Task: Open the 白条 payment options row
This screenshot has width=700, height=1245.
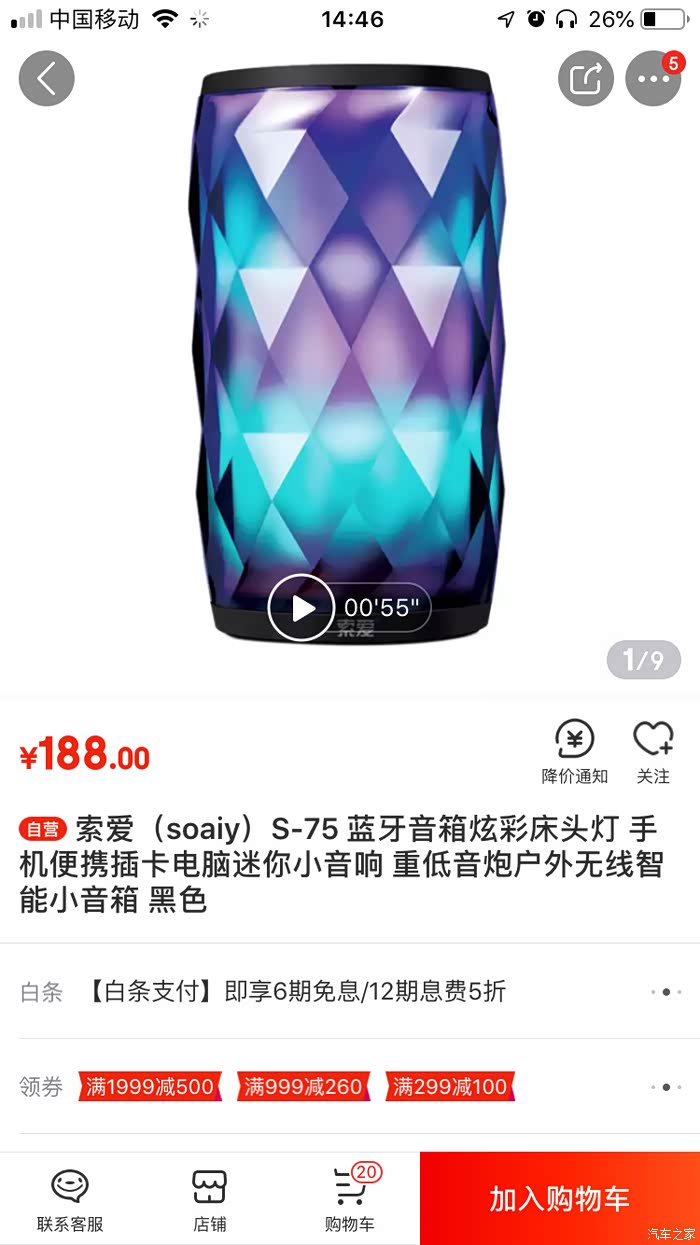Action: pyautogui.click(x=350, y=992)
